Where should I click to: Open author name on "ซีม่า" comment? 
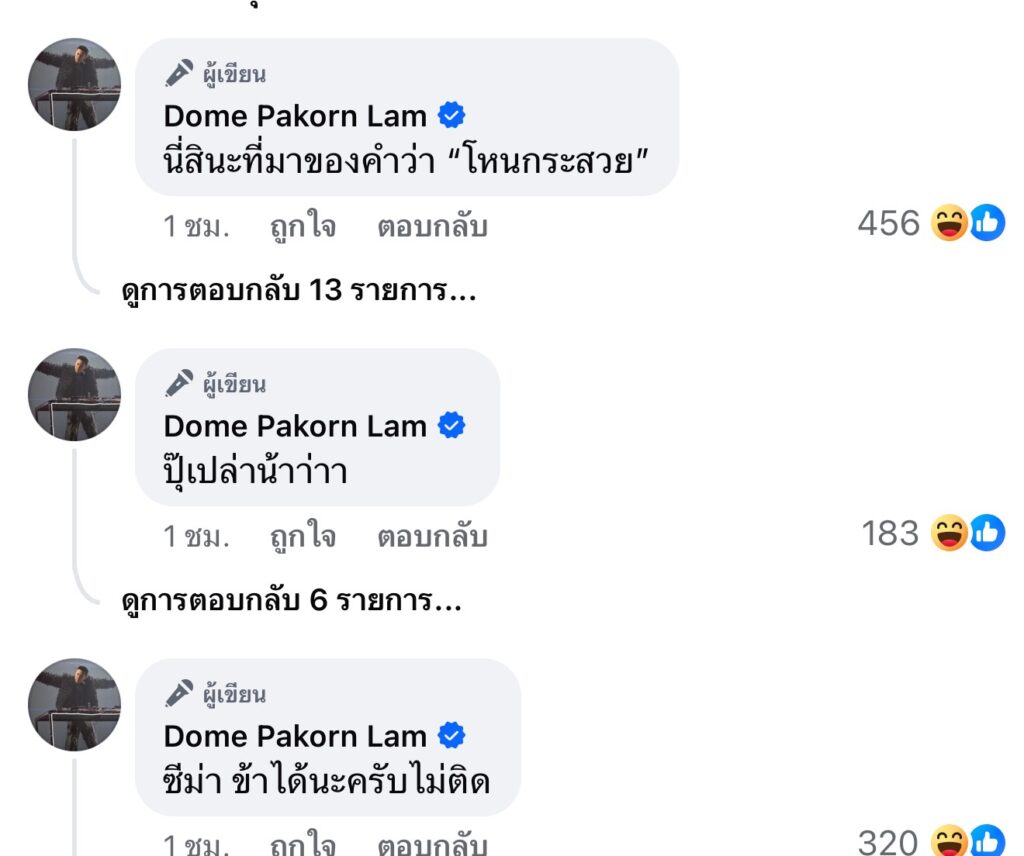pyautogui.click(x=295, y=736)
